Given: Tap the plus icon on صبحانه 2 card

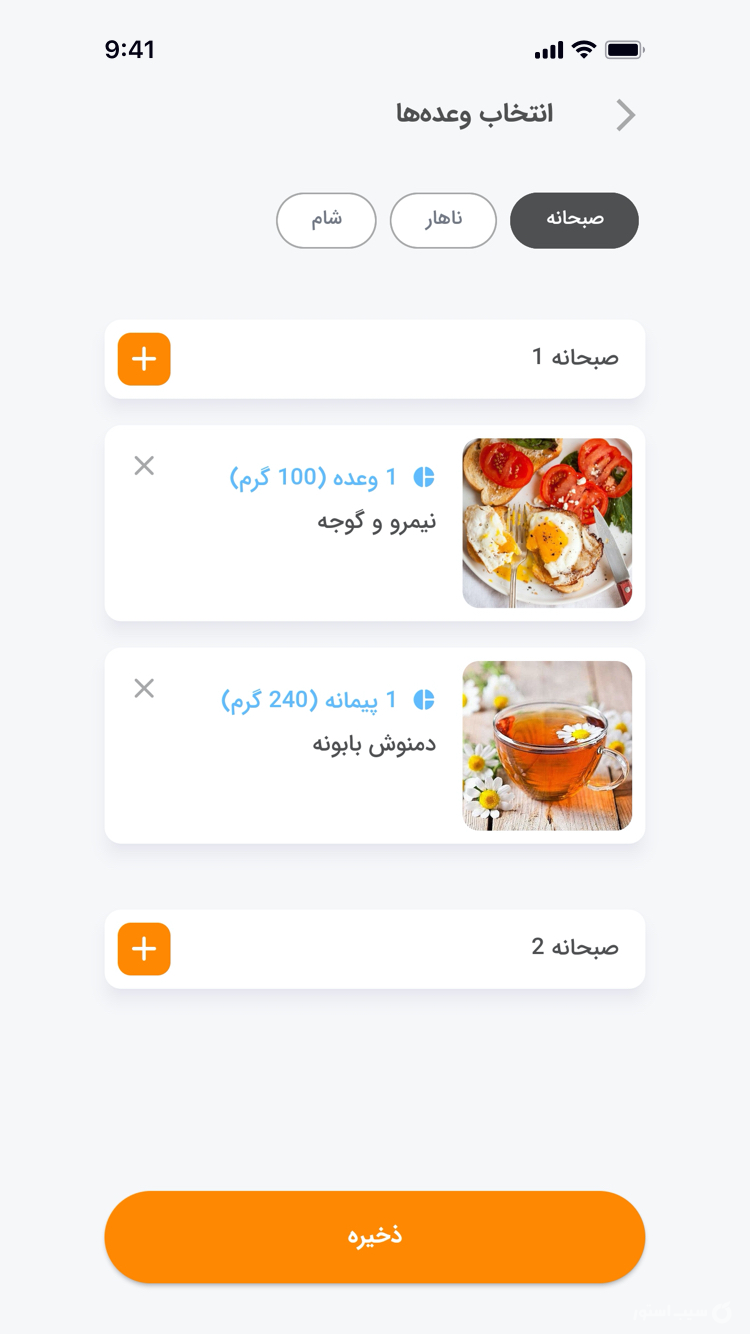Looking at the screenshot, I should pos(144,949).
